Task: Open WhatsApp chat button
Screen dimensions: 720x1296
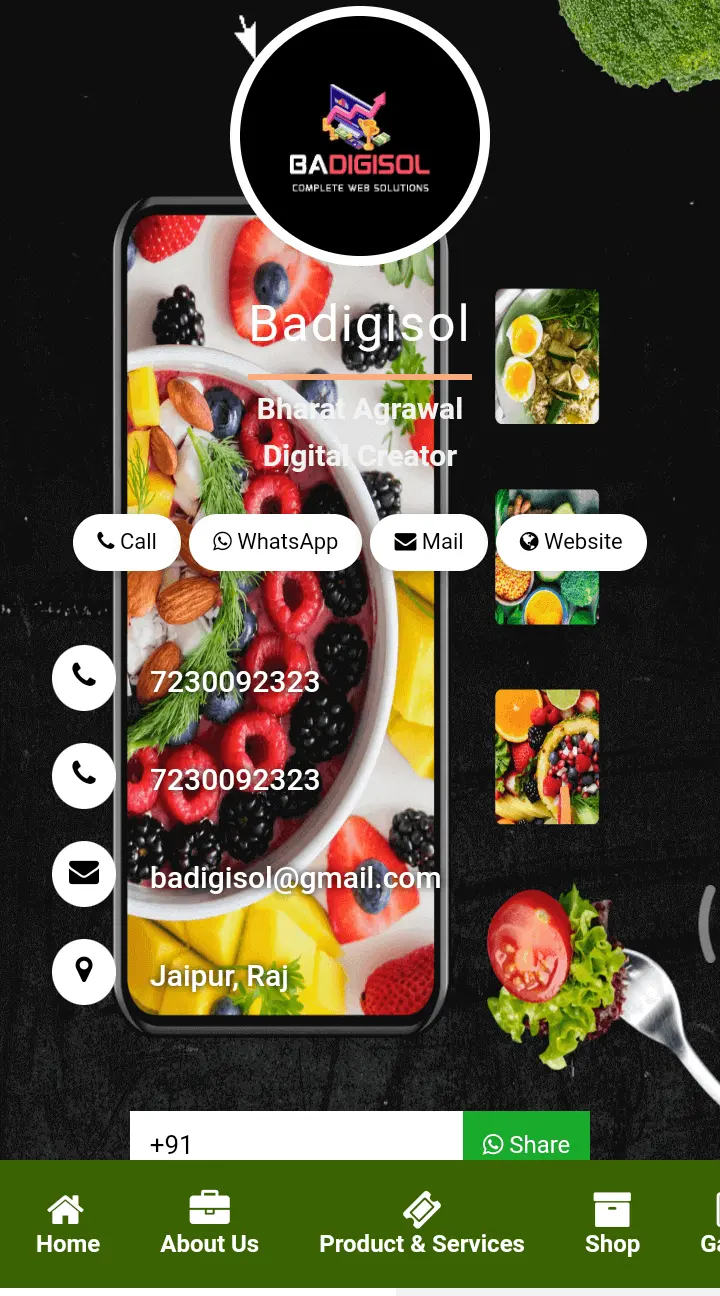Action: [x=275, y=542]
